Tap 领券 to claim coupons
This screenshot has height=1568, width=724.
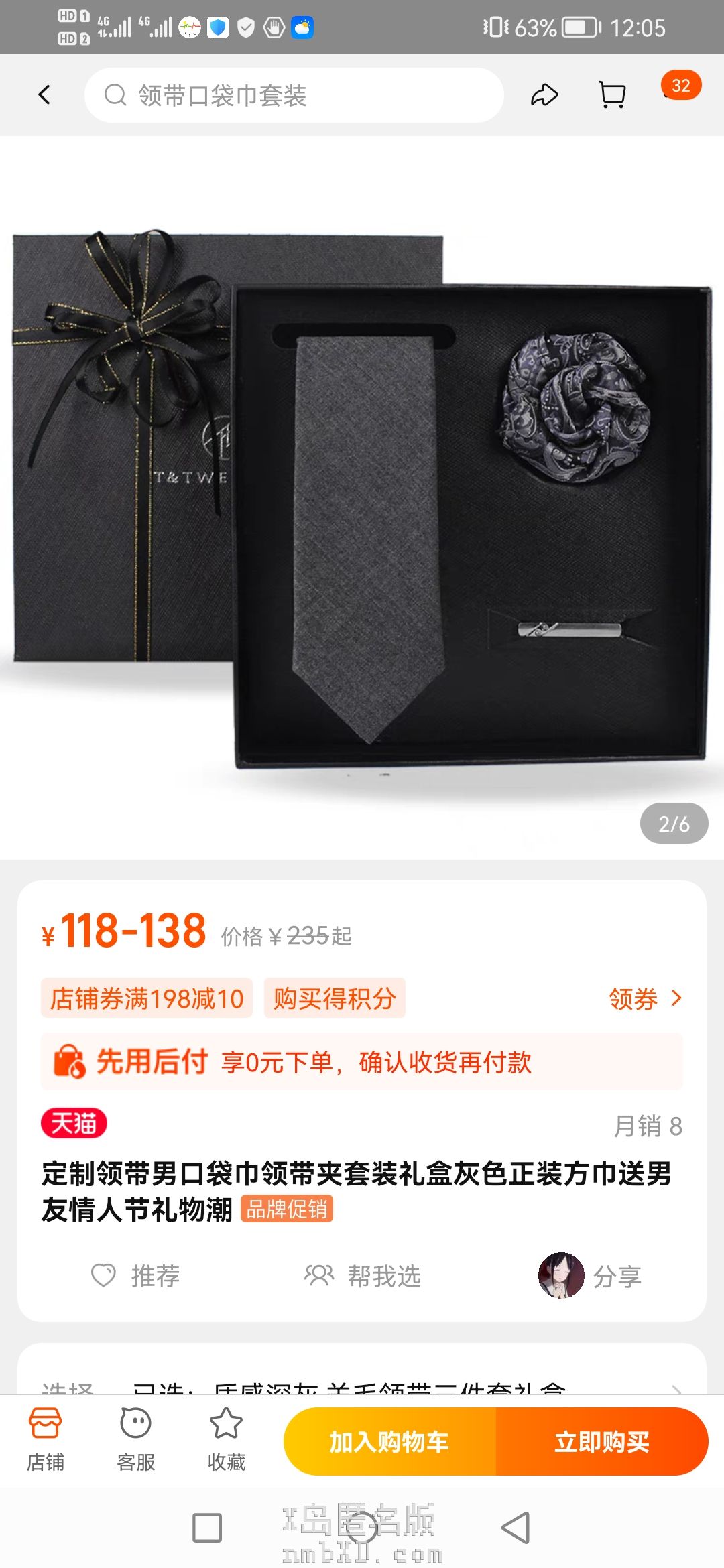(x=645, y=999)
